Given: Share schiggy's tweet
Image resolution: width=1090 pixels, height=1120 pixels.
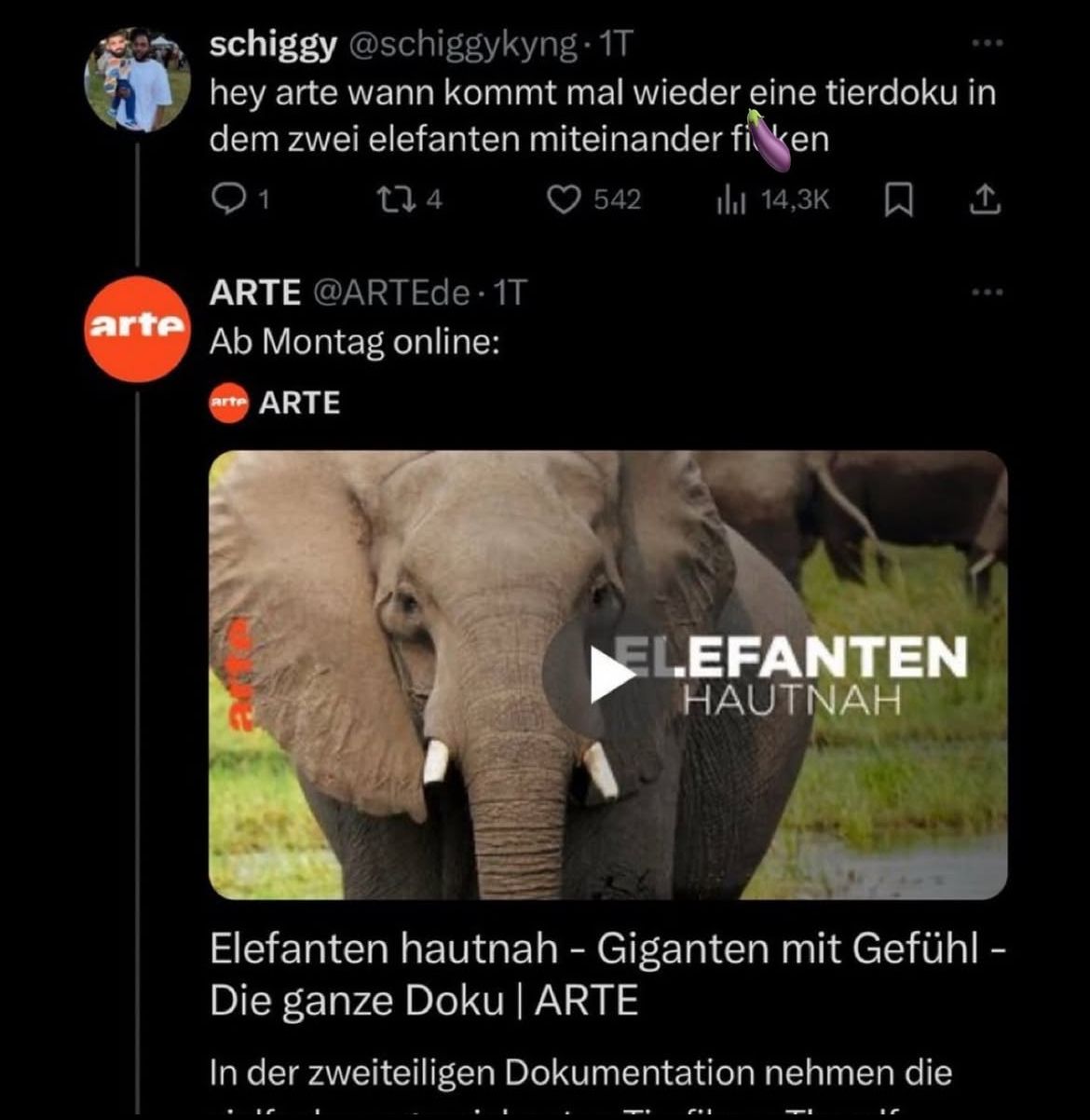Looking at the screenshot, I should 985,199.
